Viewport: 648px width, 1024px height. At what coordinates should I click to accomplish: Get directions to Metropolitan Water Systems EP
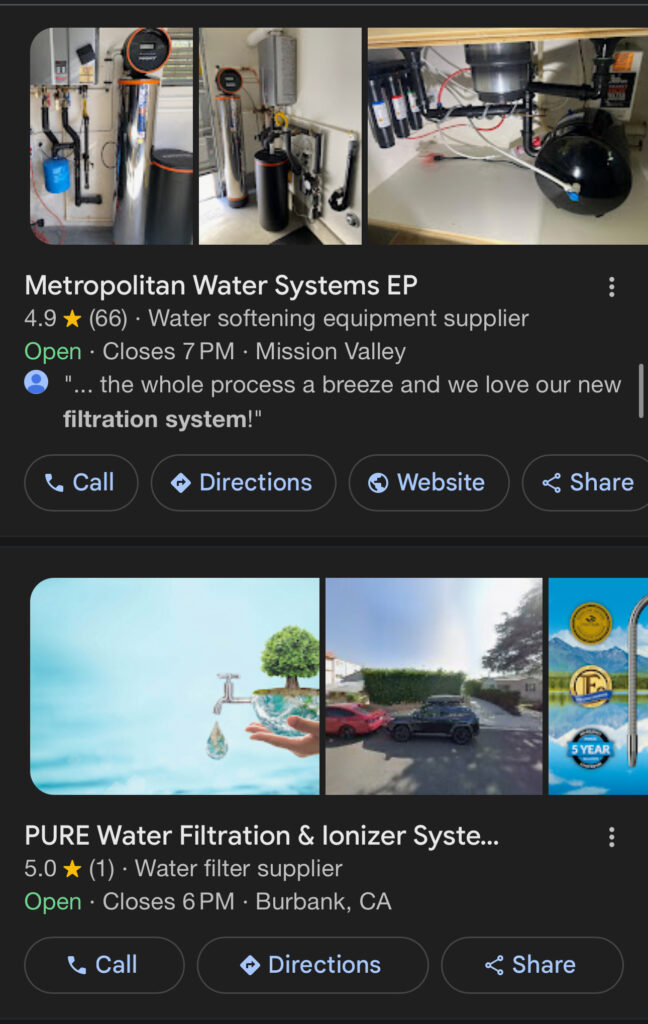coord(243,483)
